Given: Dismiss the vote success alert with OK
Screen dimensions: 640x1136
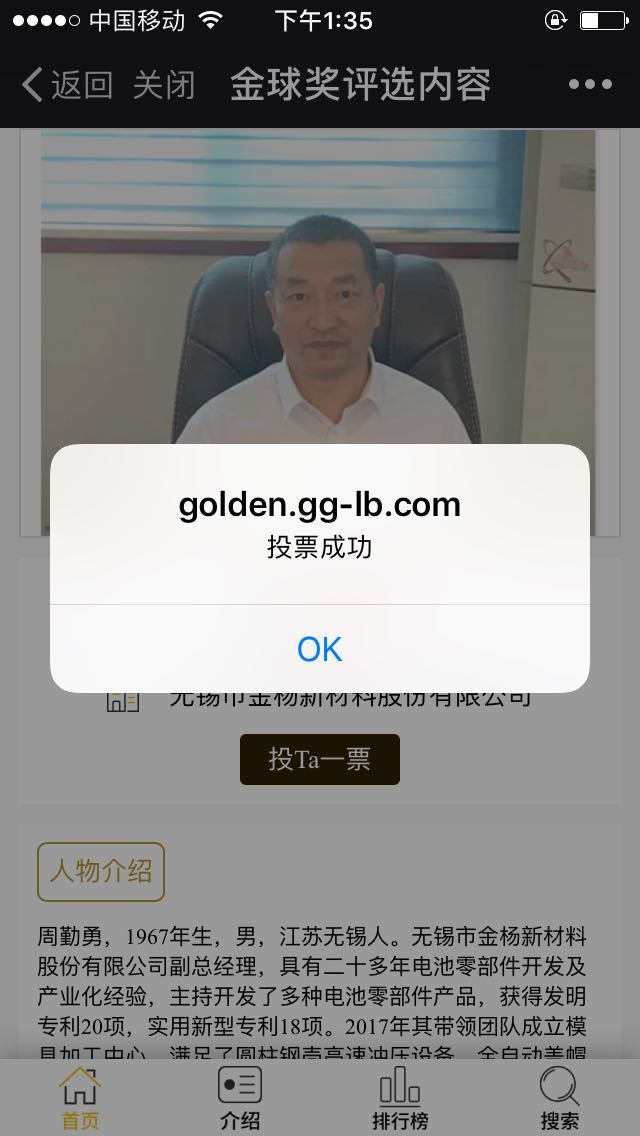Looking at the screenshot, I should 319,649.
